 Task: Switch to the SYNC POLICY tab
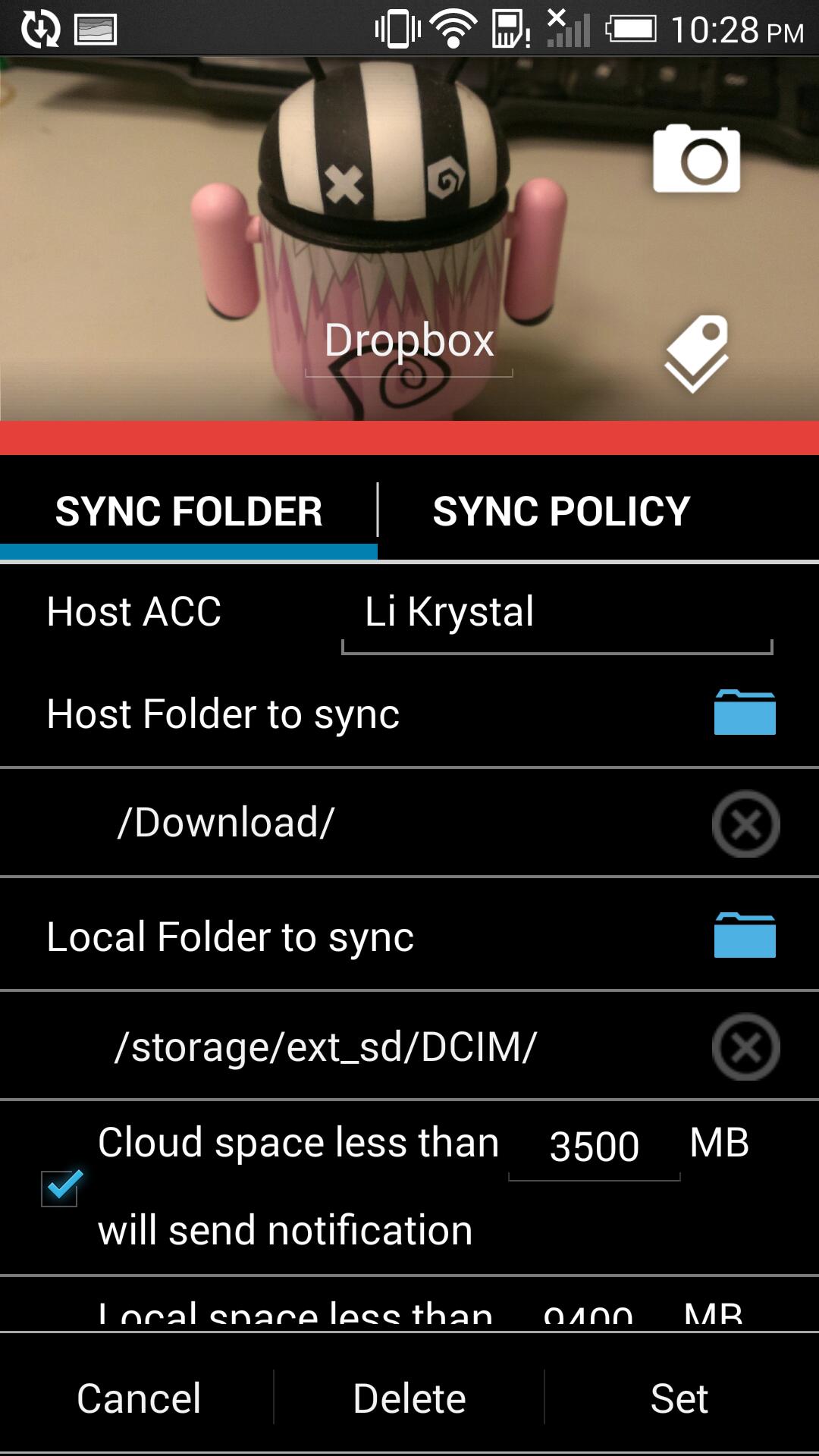(x=560, y=510)
